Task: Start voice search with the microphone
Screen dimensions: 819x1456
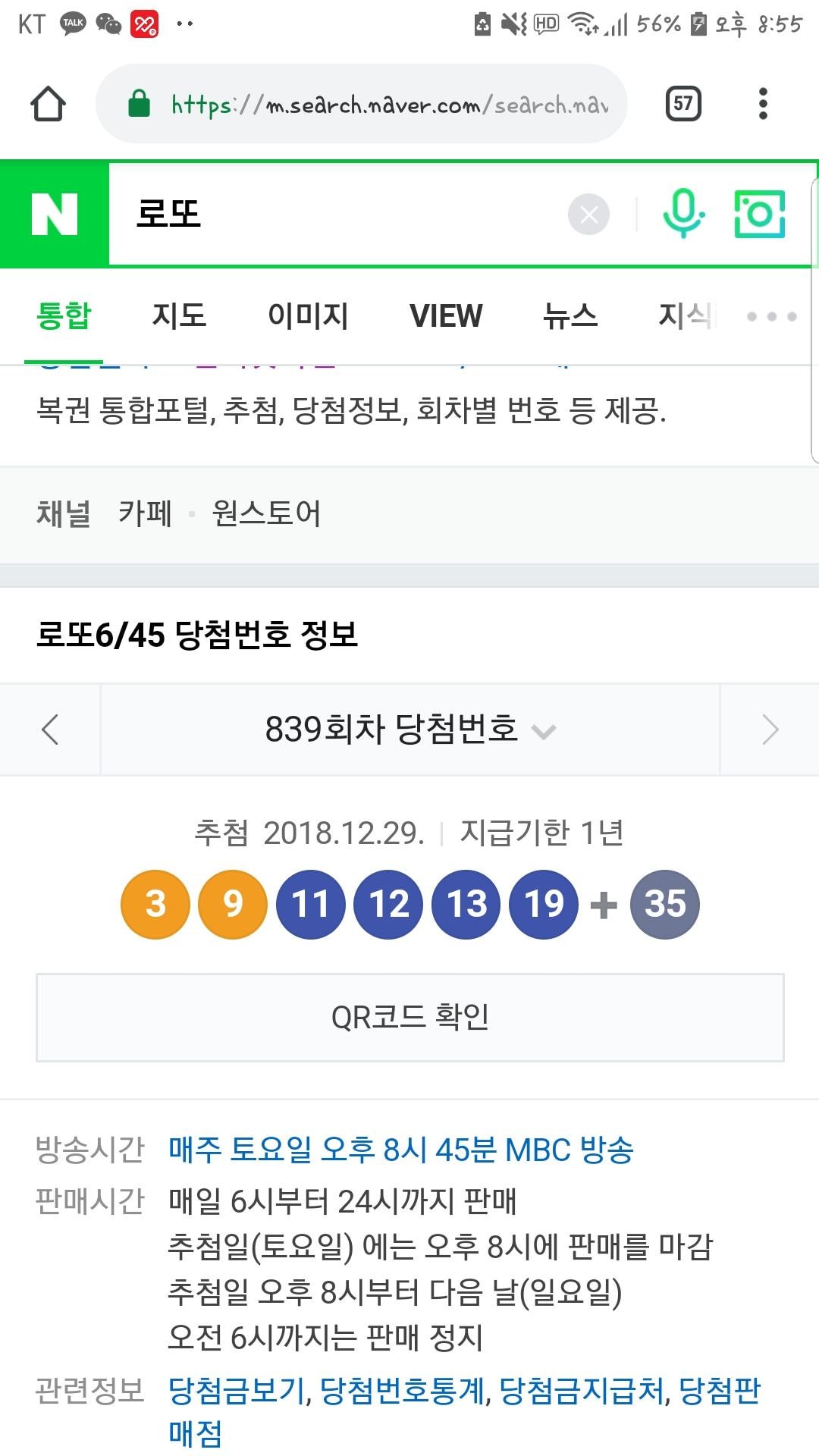Action: click(x=683, y=214)
